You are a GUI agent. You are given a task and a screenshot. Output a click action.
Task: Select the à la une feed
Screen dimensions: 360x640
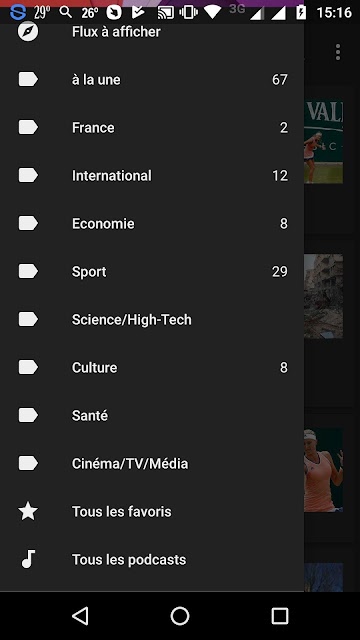click(x=152, y=80)
